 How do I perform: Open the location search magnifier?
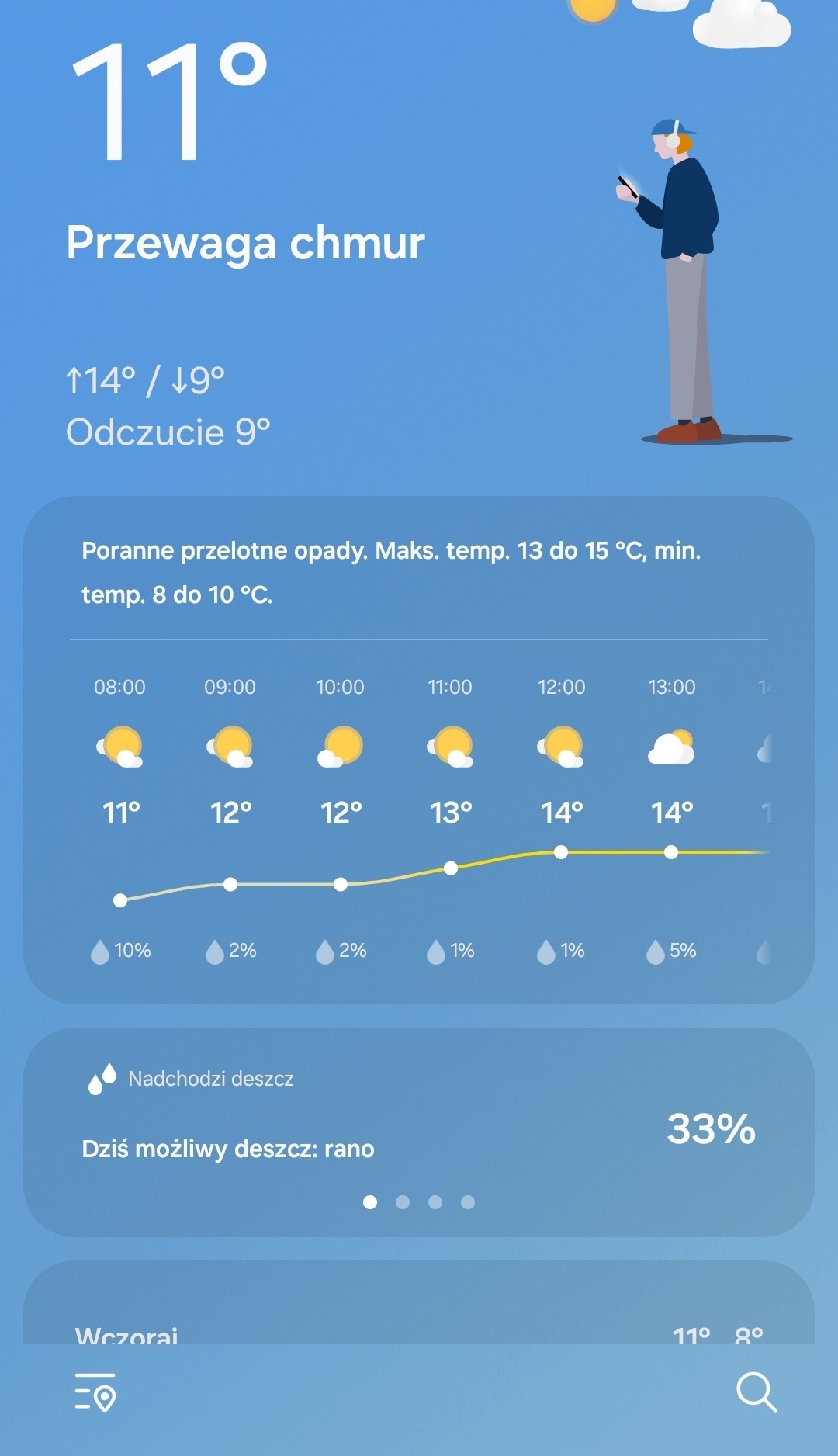coord(757,1392)
